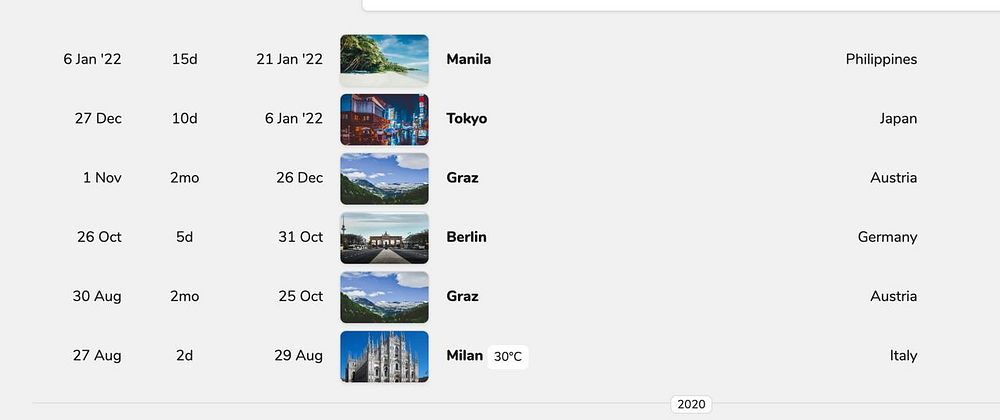Open the Graz trip starting 1 Nov
This screenshot has width=1000, height=420.
[462, 178]
